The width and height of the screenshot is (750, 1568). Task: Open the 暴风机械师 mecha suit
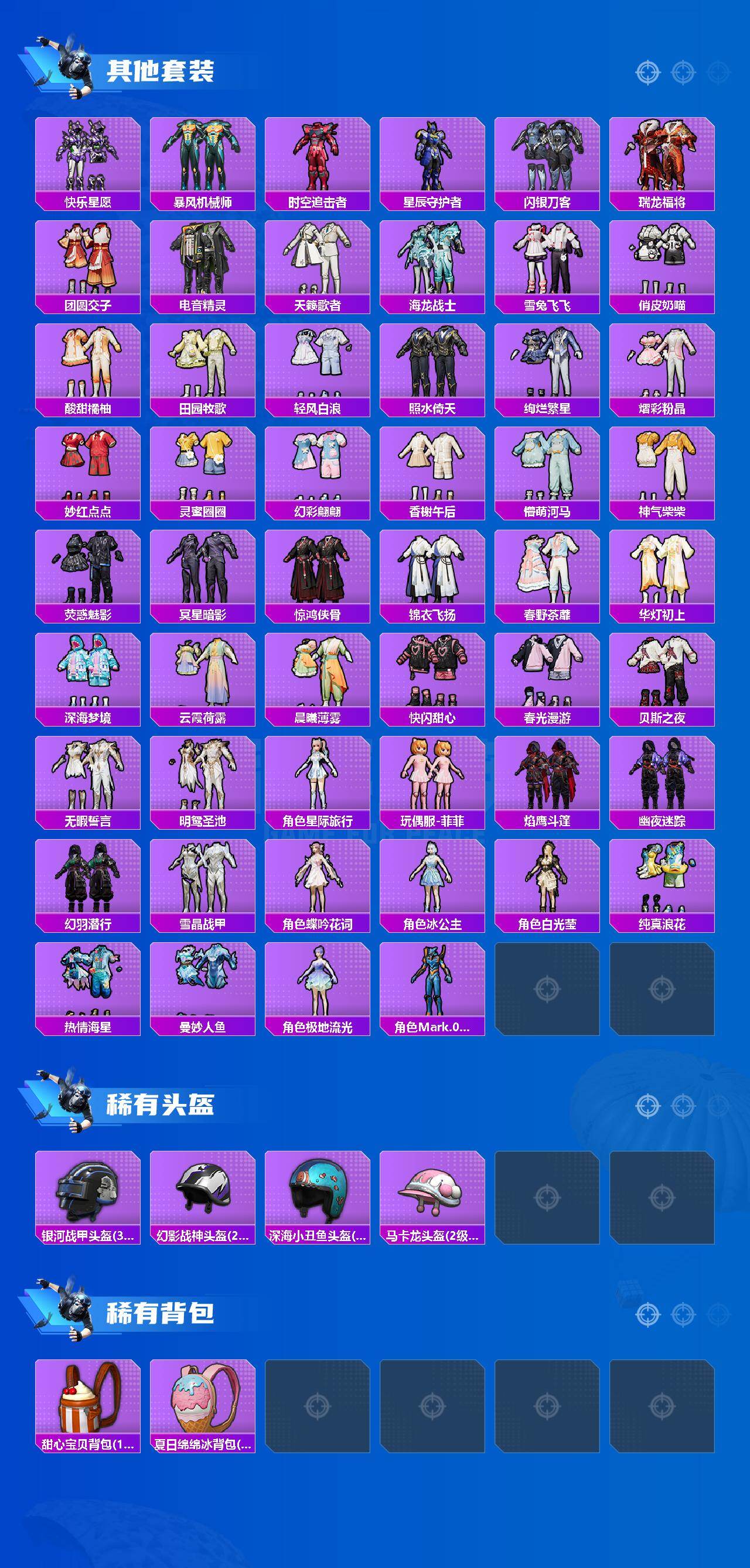[202, 157]
